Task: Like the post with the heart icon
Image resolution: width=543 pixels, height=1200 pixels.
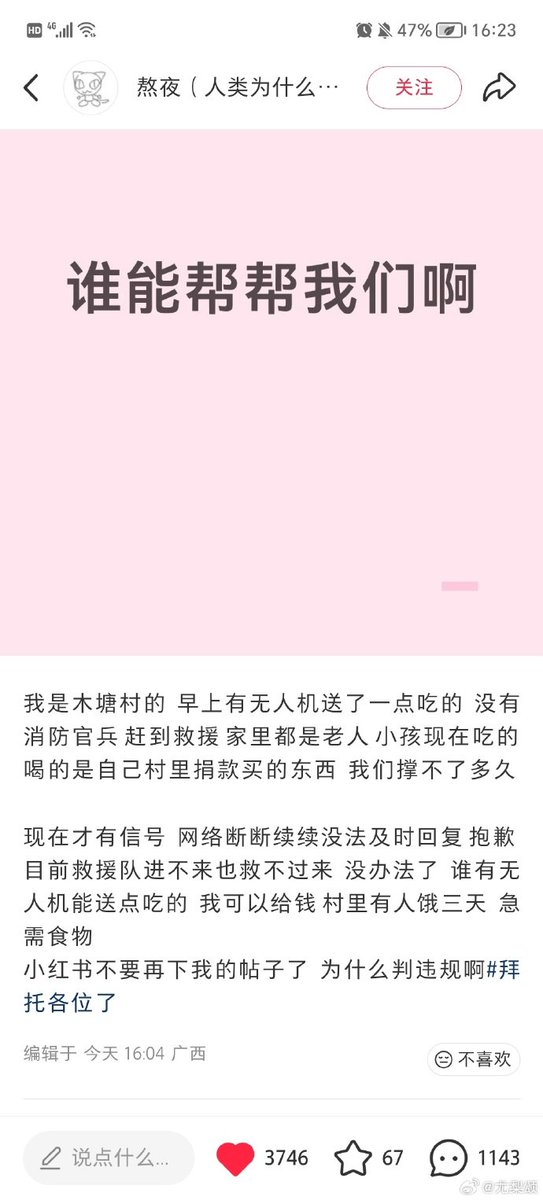Action: click(x=236, y=1158)
